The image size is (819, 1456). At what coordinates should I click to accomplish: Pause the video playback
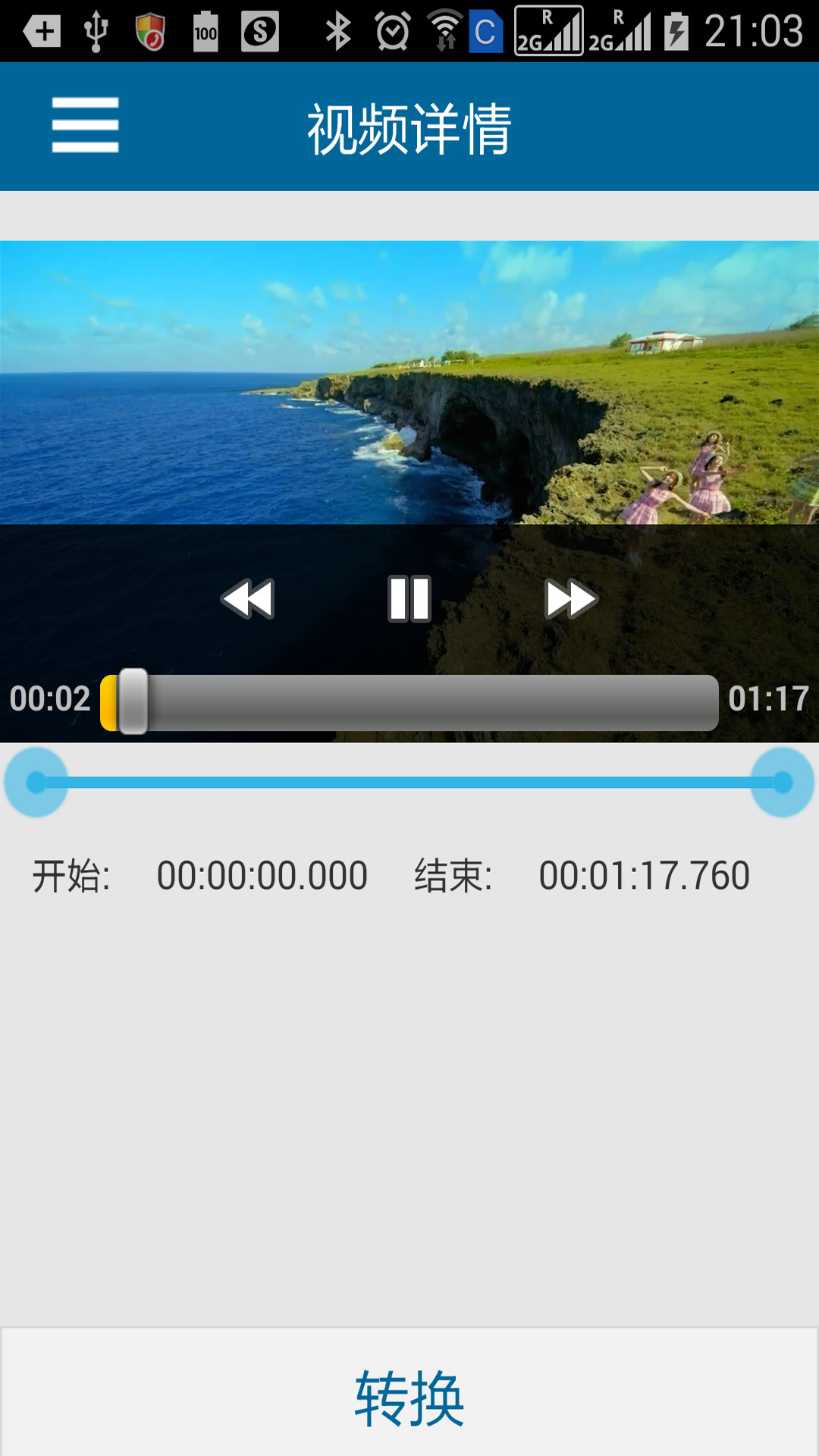(409, 599)
